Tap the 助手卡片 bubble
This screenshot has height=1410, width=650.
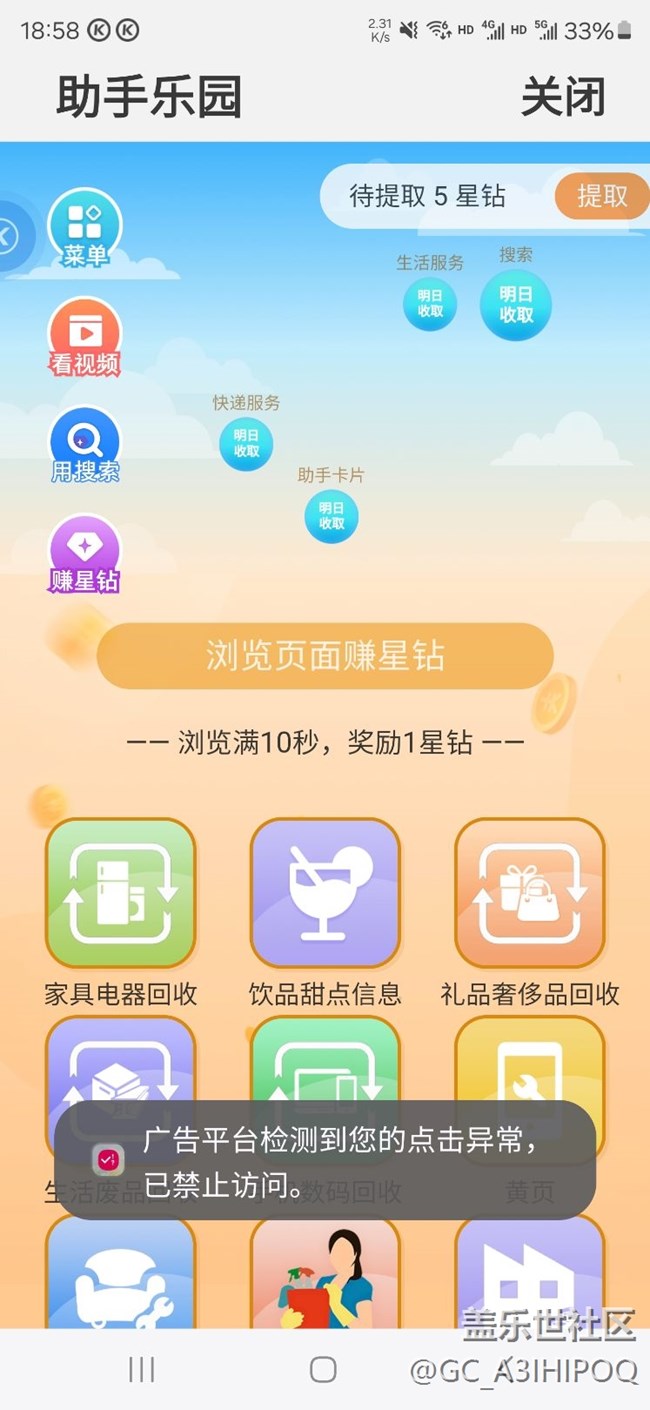(x=331, y=515)
